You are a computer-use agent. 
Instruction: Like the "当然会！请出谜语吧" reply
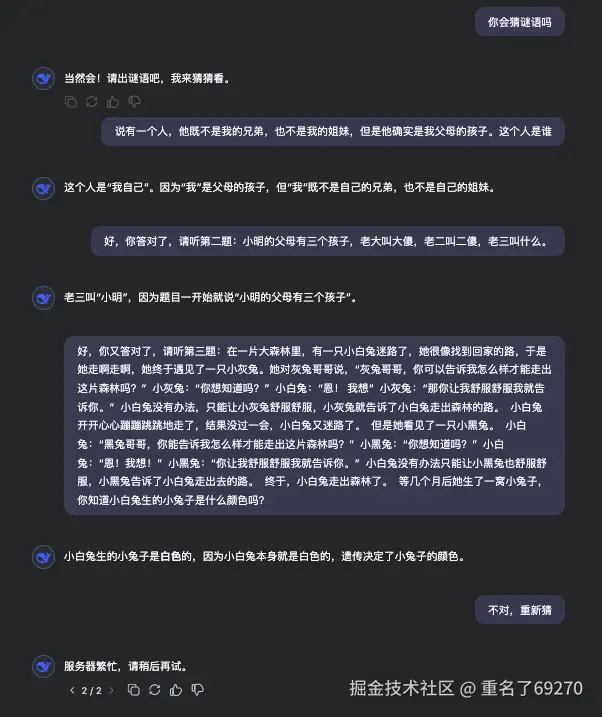point(113,102)
